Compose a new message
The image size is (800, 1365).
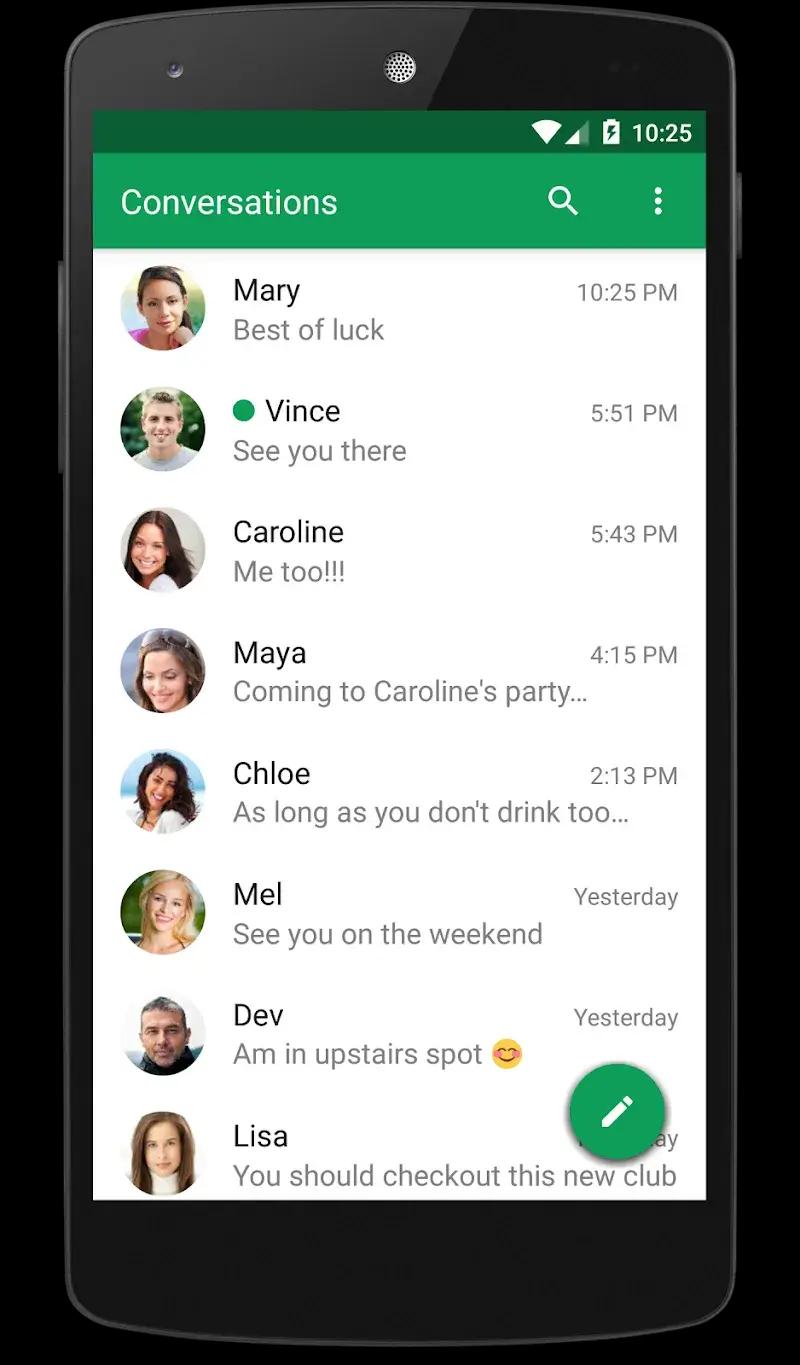617,1111
